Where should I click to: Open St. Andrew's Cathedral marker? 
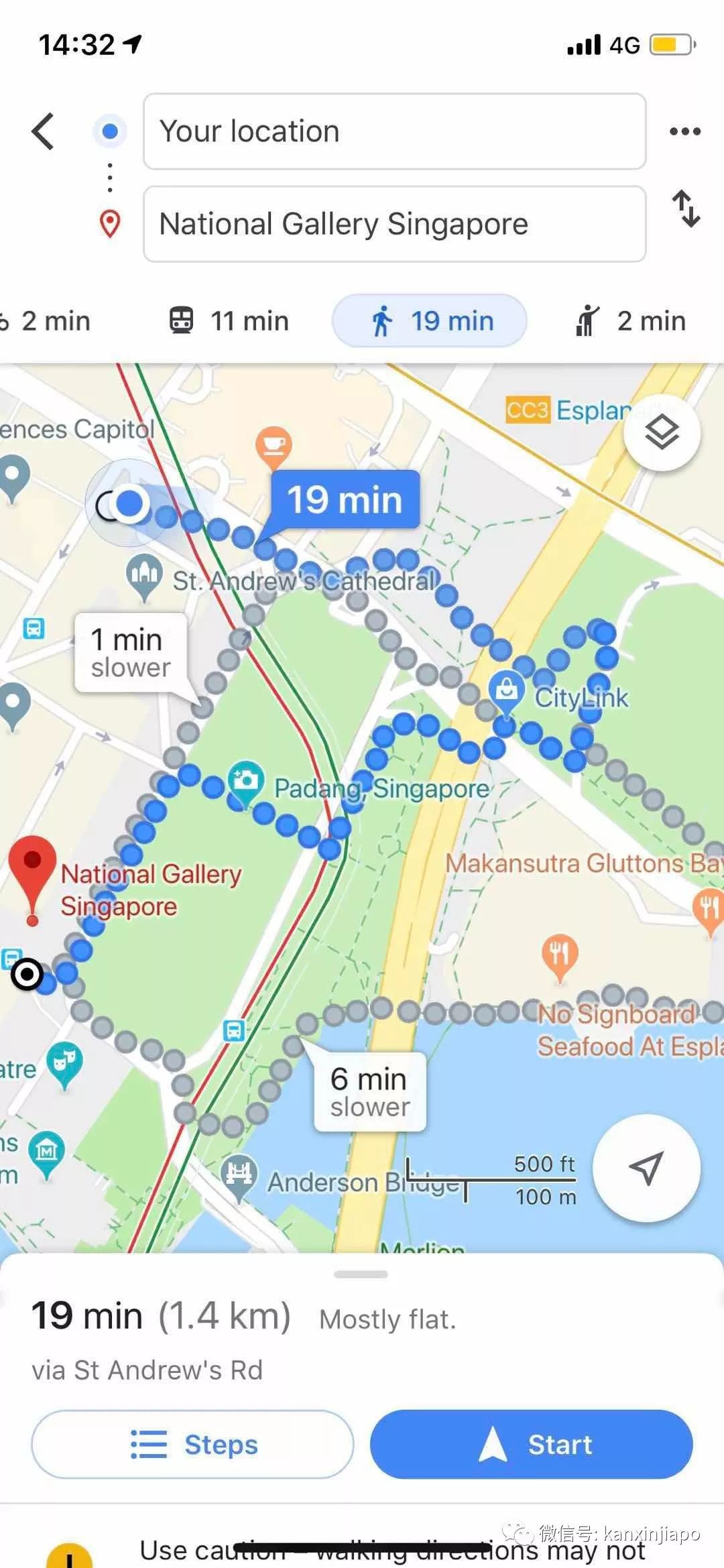(x=144, y=575)
